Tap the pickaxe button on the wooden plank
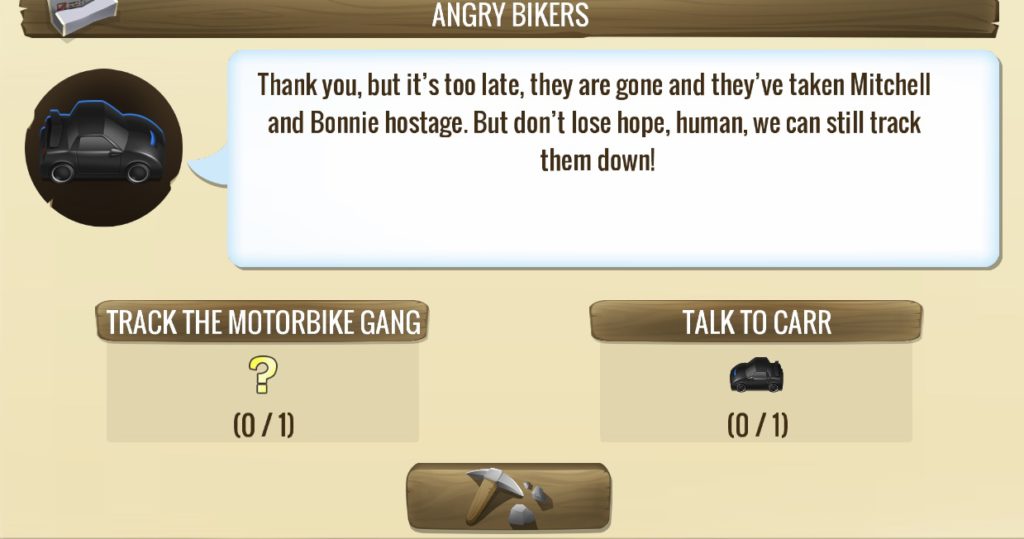Viewport: 1024px width, 539px height. [x=508, y=497]
